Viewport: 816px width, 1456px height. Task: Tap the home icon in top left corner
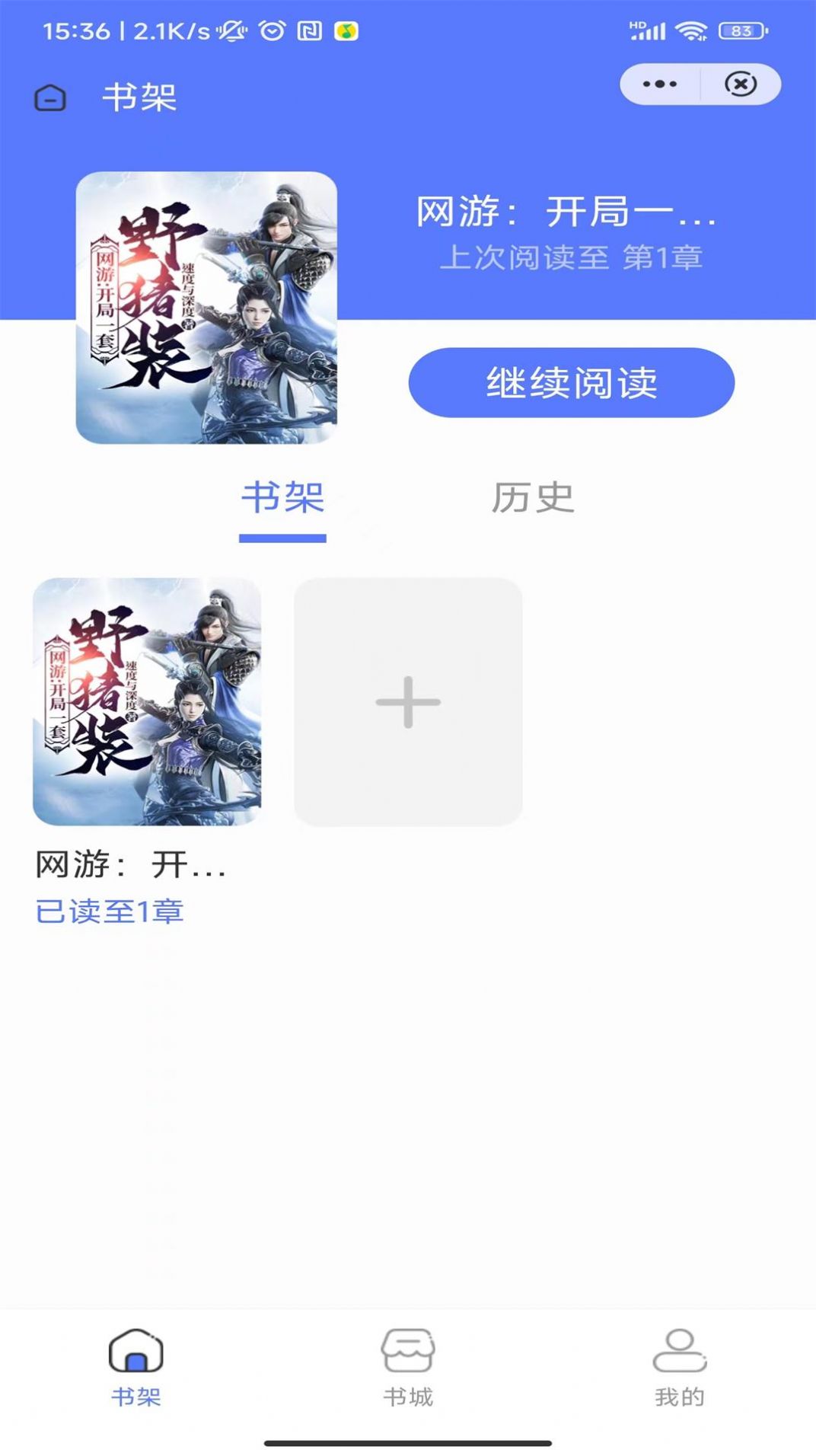tap(49, 98)
